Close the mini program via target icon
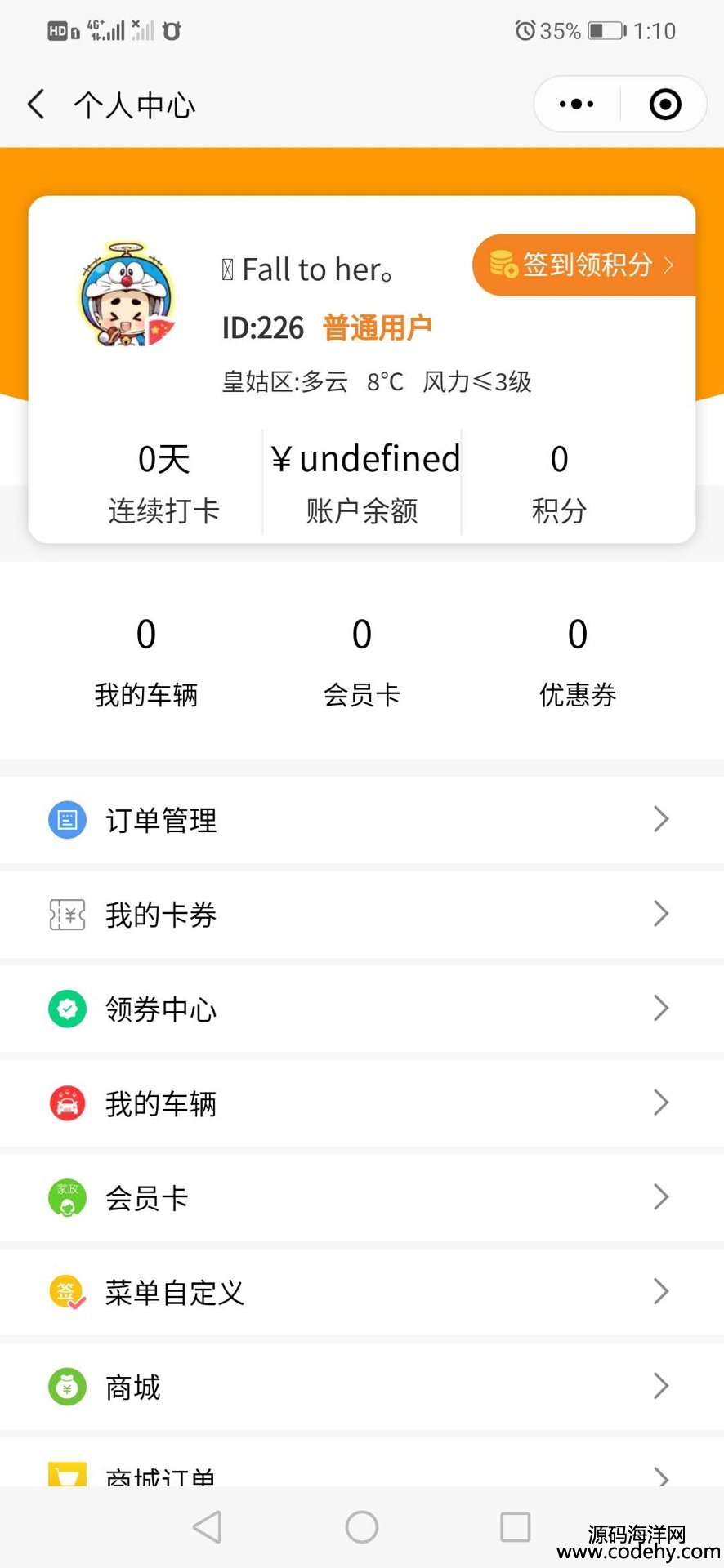 tap(665, 105)
